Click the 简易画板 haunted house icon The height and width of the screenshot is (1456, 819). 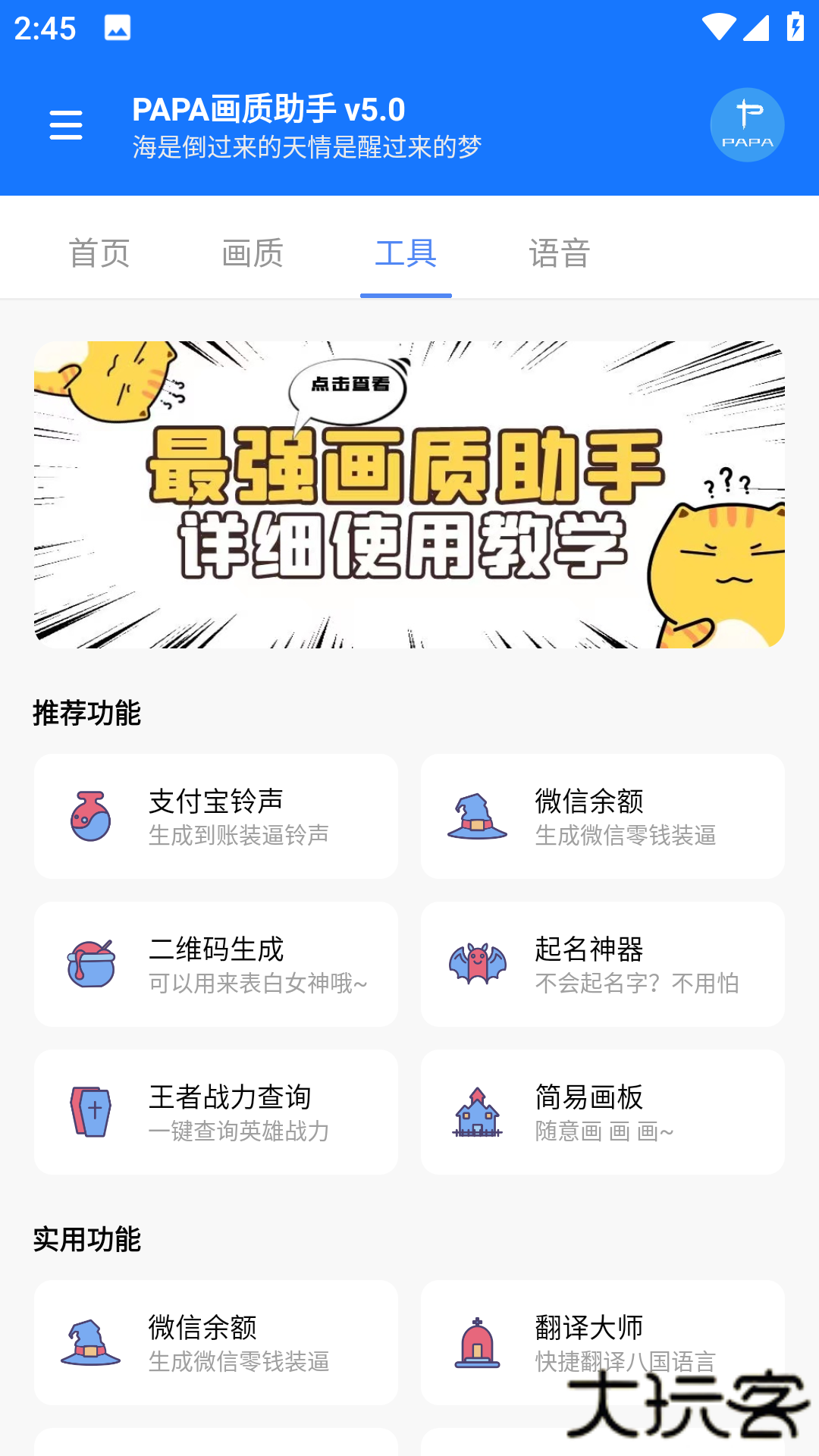point(478,1112)
